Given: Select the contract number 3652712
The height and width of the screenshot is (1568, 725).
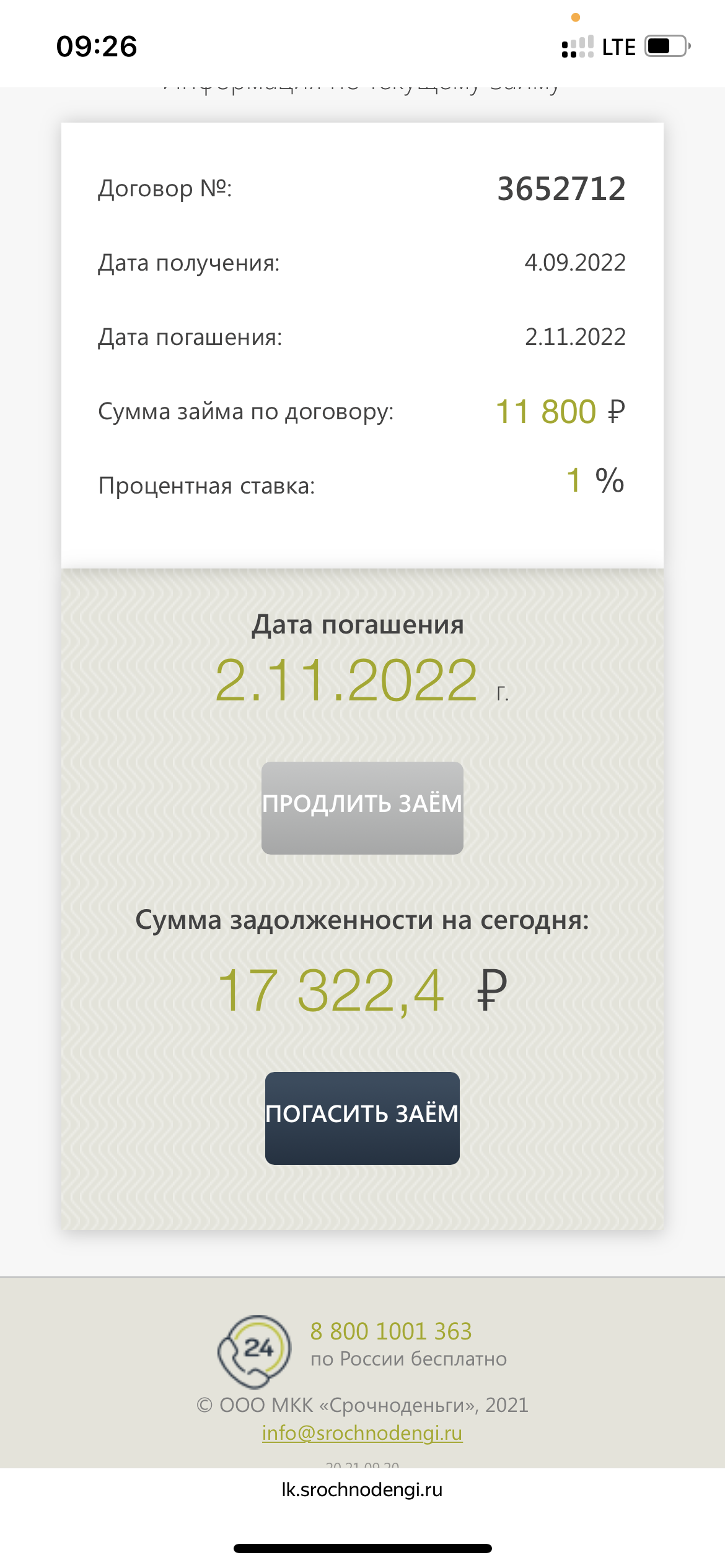Looking at the screenshot, I should [561, 189].
